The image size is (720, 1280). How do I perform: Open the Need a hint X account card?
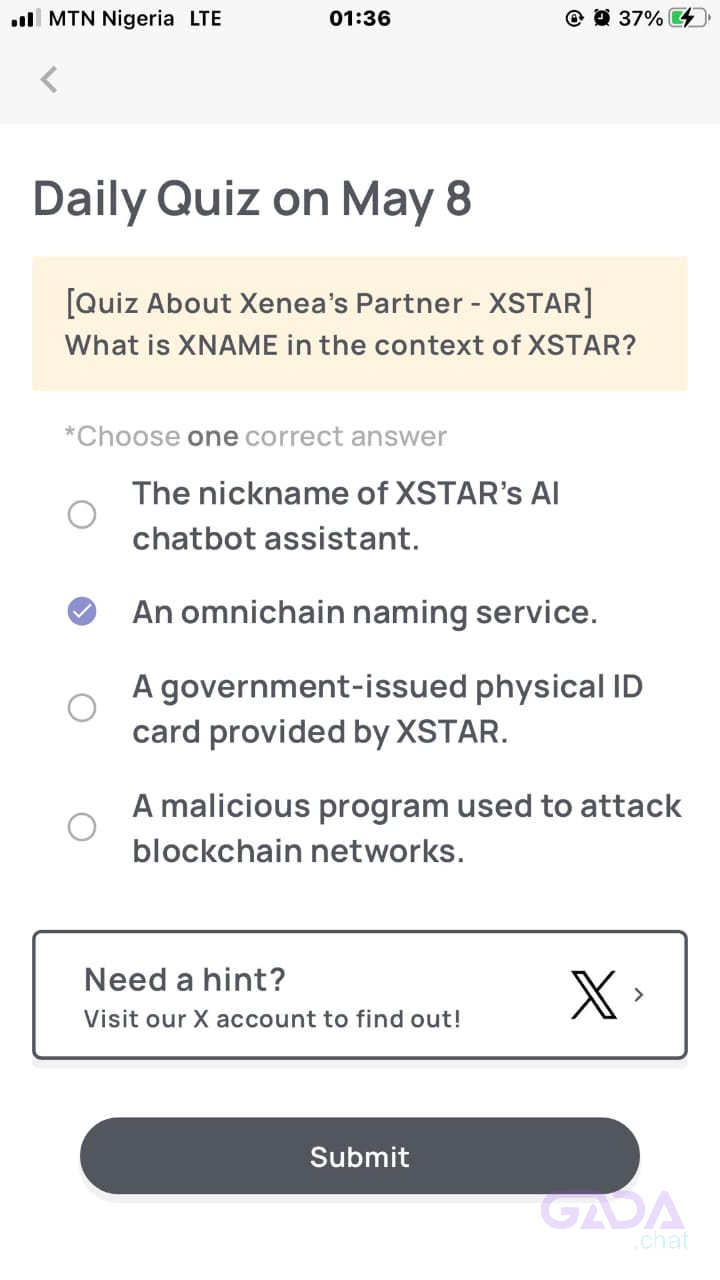point(360,995)
